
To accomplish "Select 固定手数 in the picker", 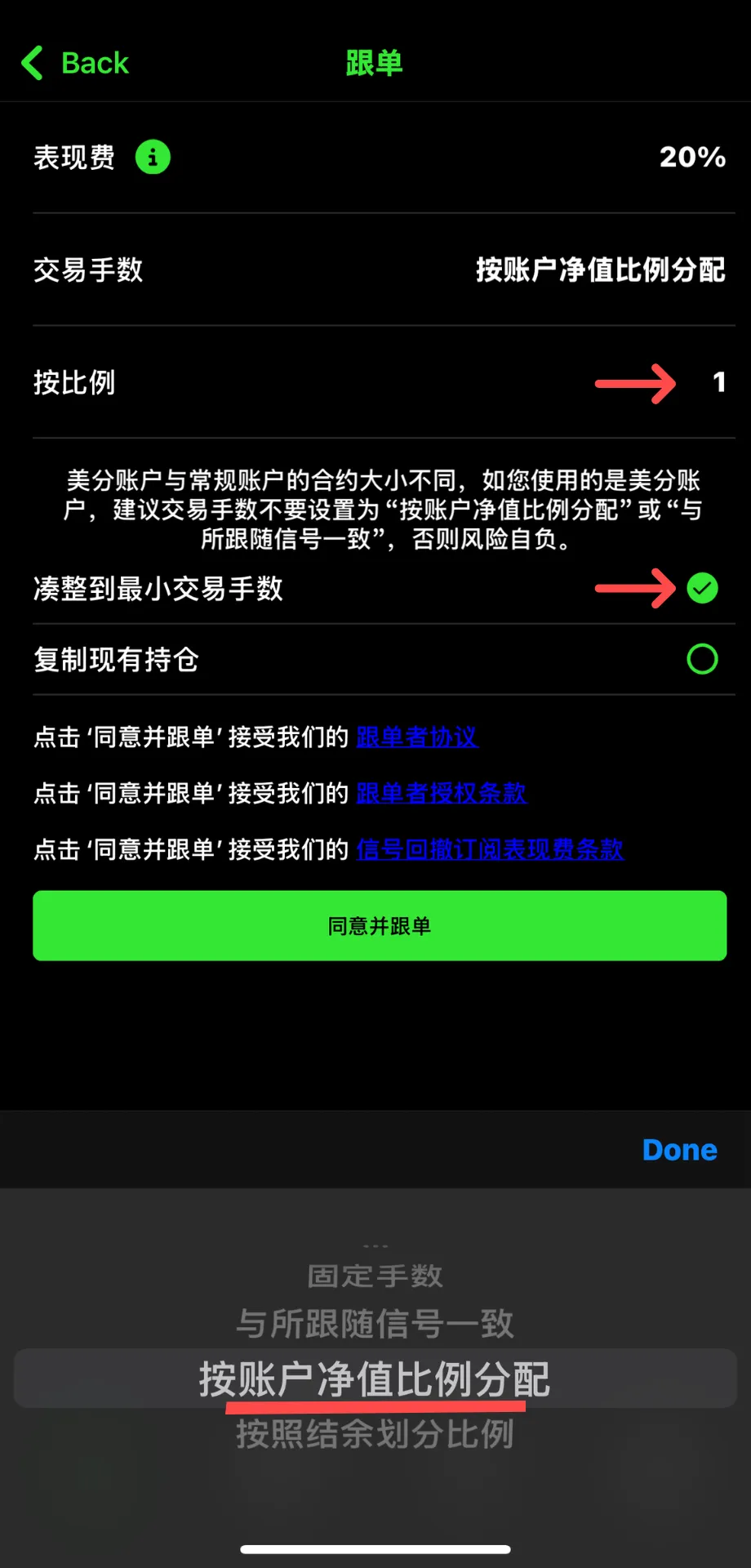I will (x=375, y=1276).
